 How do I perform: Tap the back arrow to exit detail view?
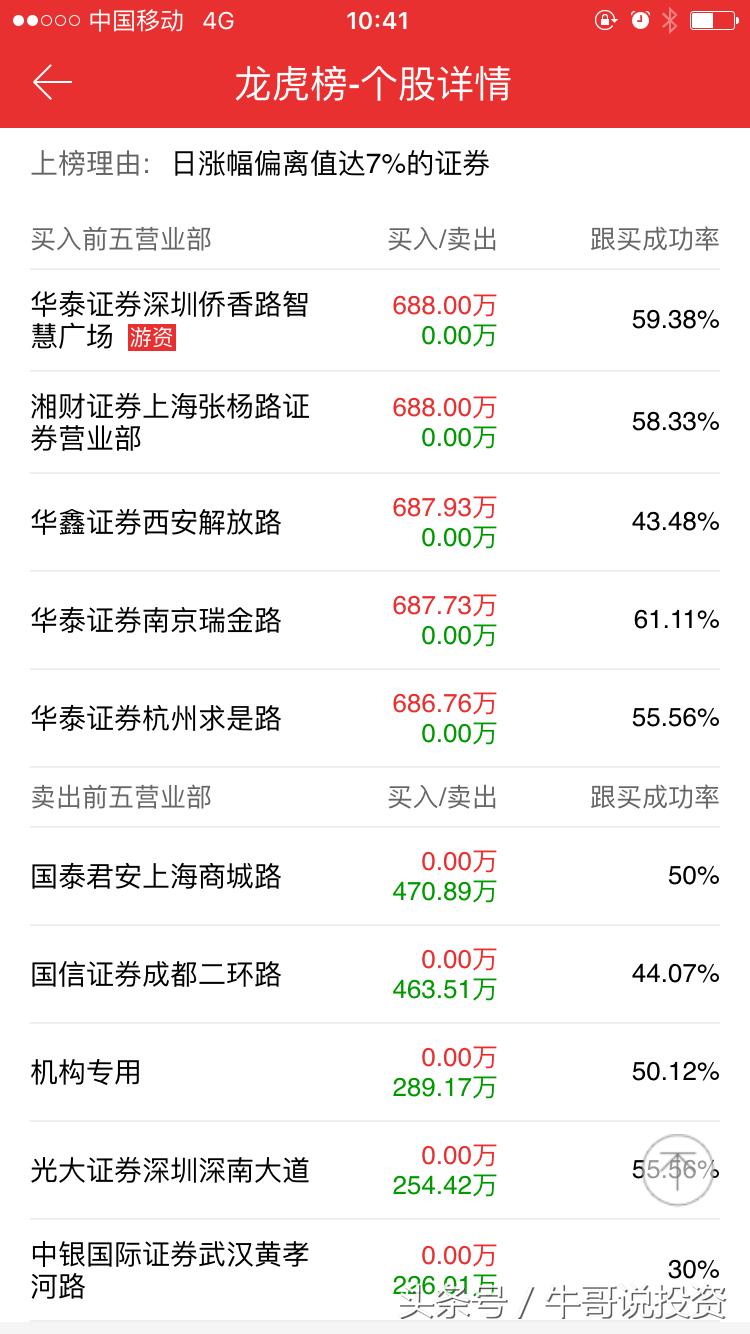pyautogui.click(x=55, y=84)
